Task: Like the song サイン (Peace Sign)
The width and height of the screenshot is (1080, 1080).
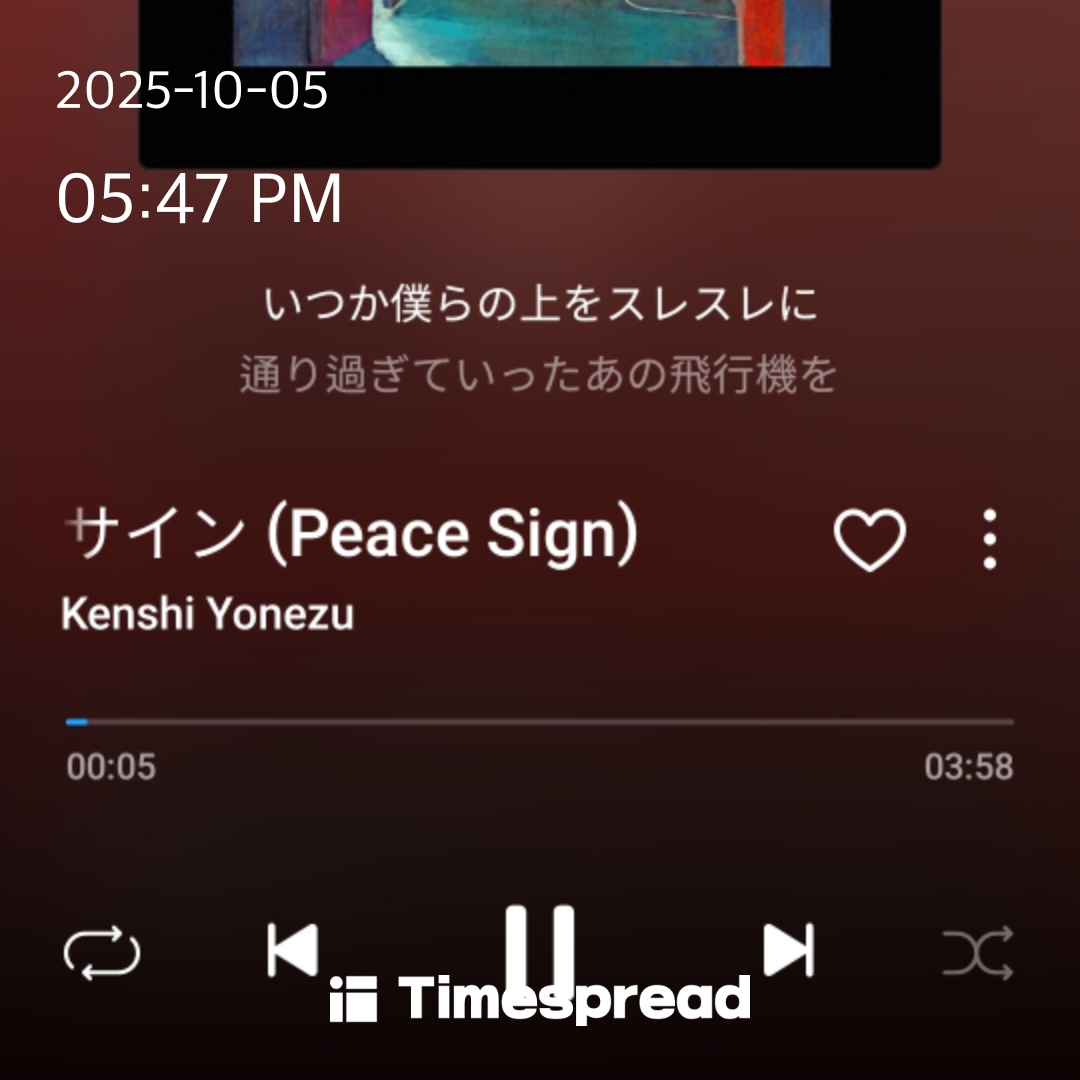Action: [x=869, y=540]
